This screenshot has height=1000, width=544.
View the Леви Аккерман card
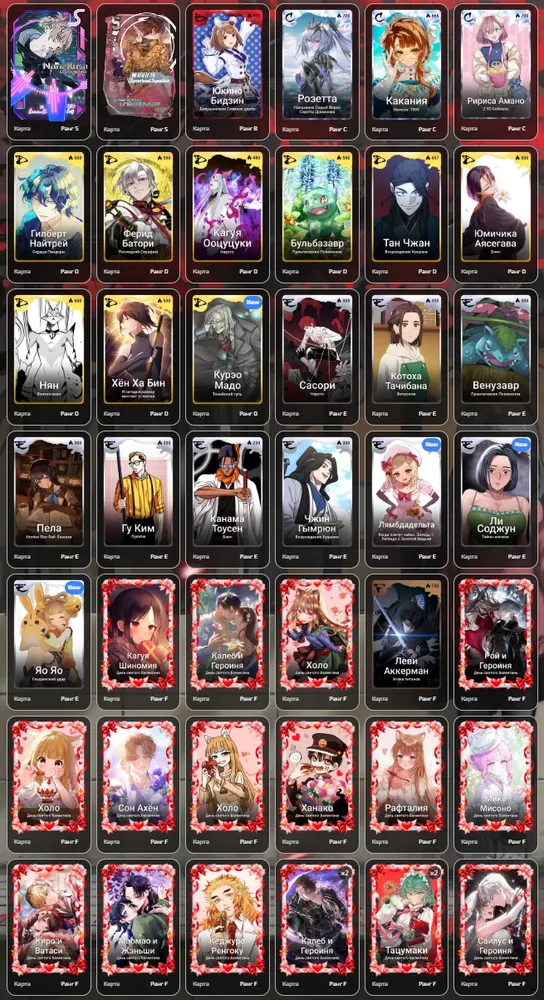pos(406,643)
